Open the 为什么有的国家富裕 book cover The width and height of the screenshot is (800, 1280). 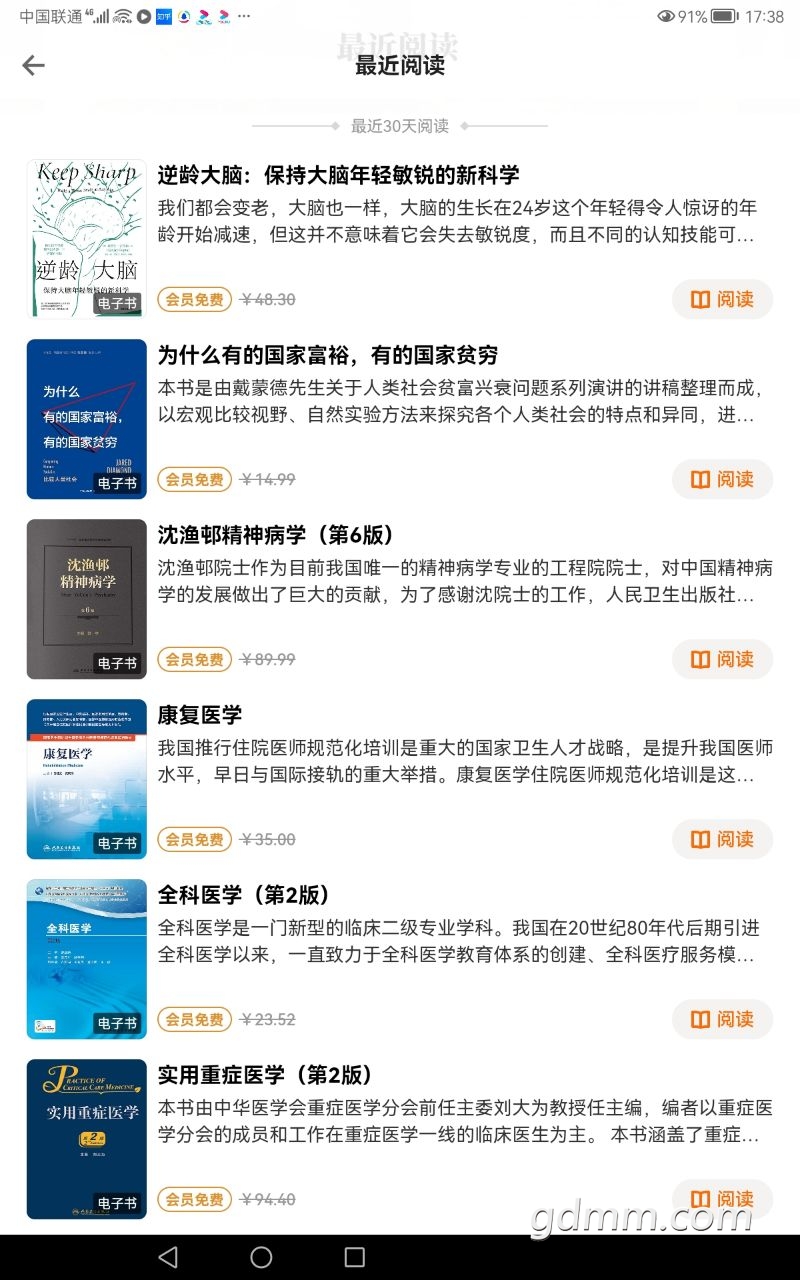pos(87,418)
